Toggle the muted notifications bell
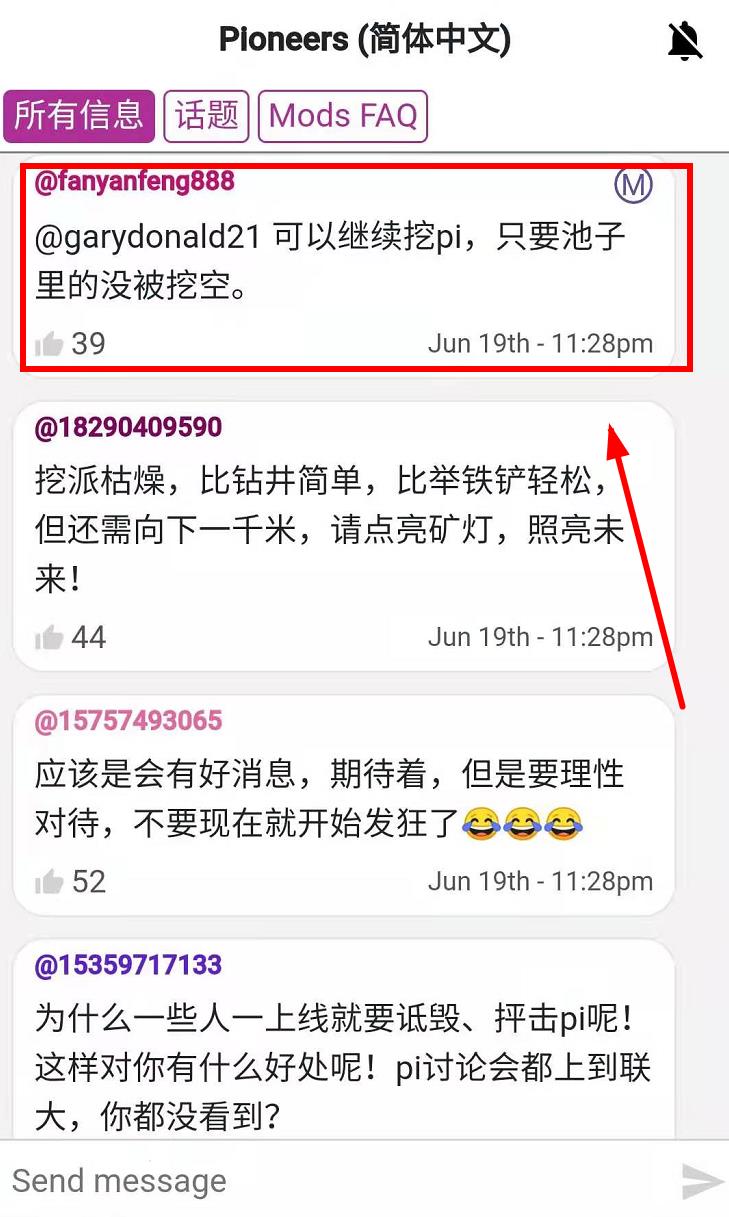 pos(685,41)
